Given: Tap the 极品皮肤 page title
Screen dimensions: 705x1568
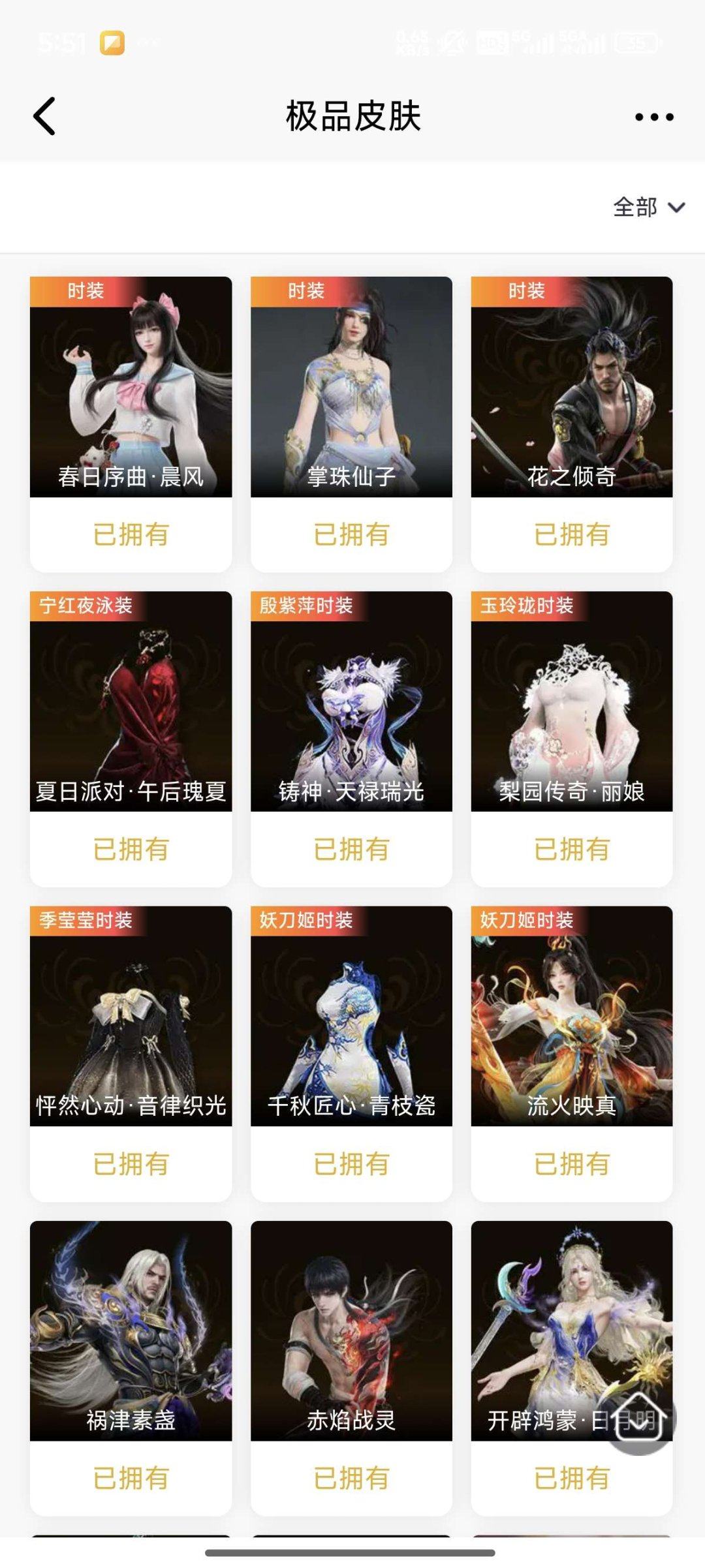Looking at the screenshot, I should pyautogui.click(x=352, y=115).
